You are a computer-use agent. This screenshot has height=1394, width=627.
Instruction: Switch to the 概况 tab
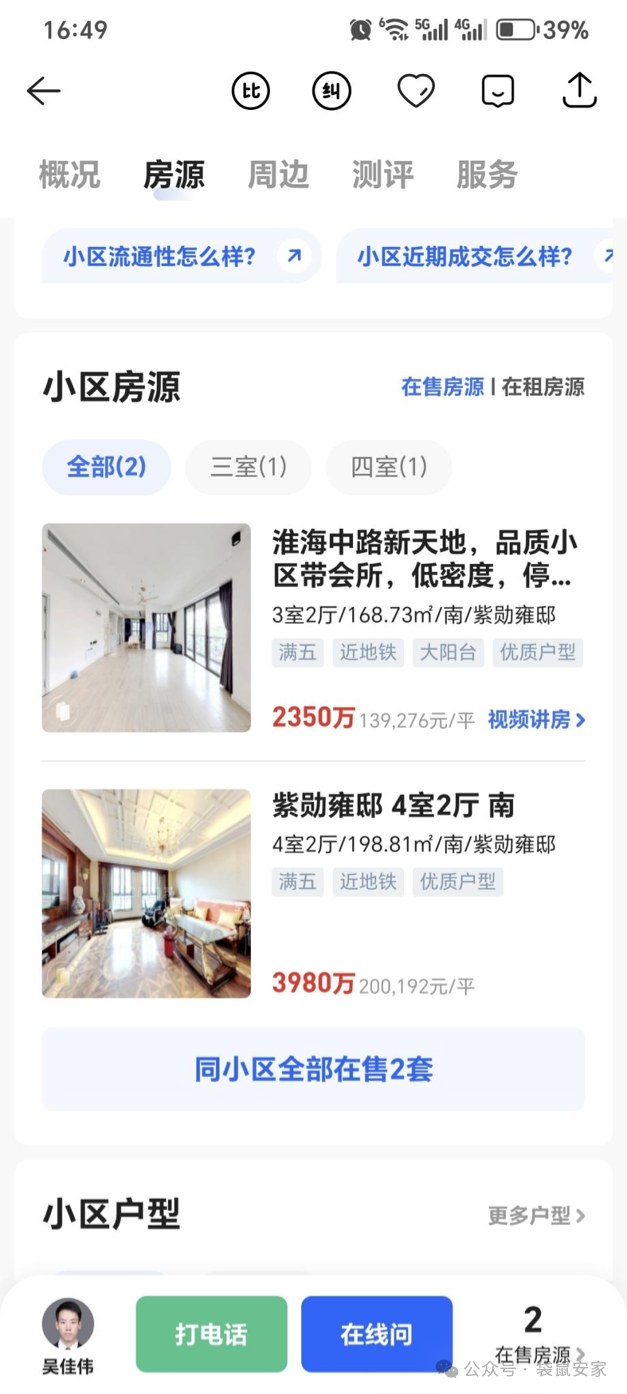coord(70,175)
